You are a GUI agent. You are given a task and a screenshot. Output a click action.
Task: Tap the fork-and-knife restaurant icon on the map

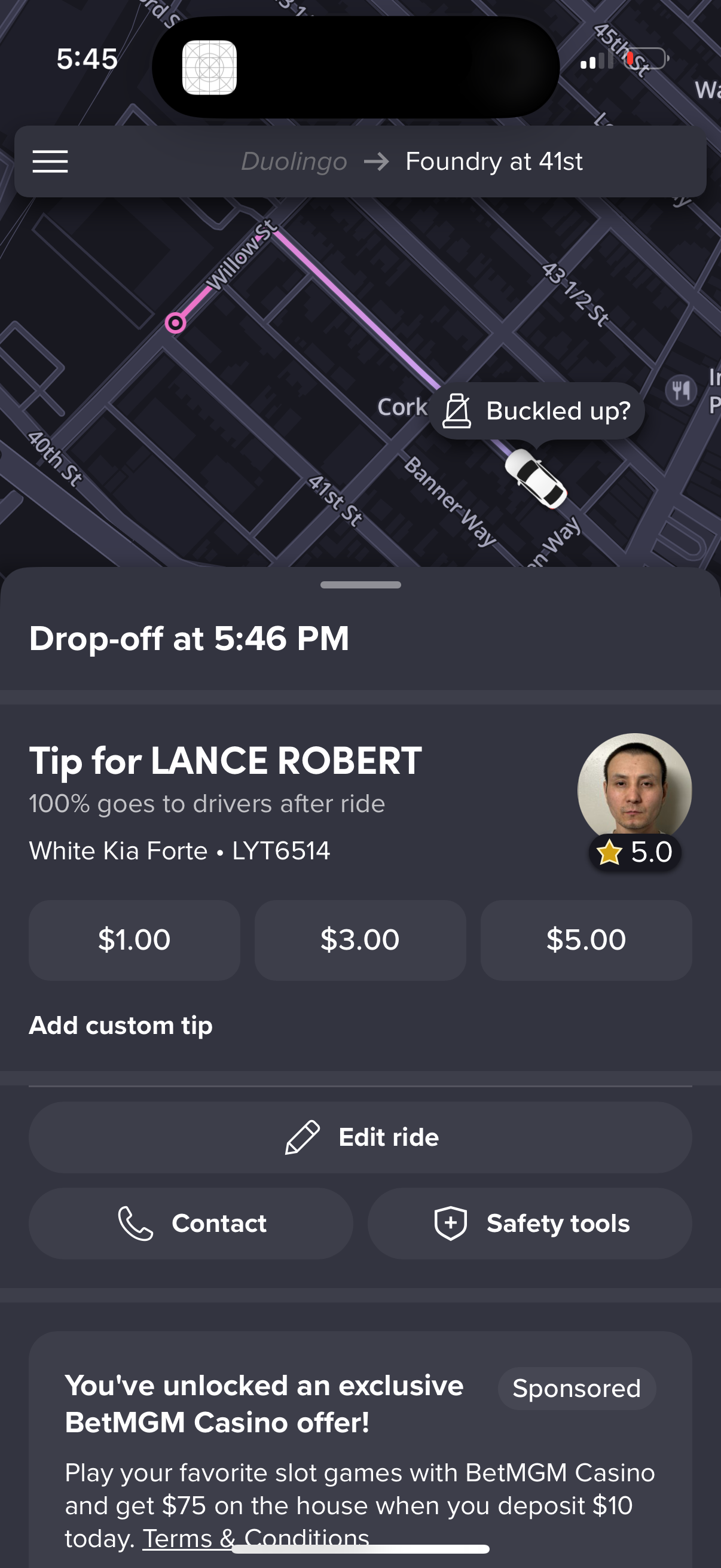[682, 390]
